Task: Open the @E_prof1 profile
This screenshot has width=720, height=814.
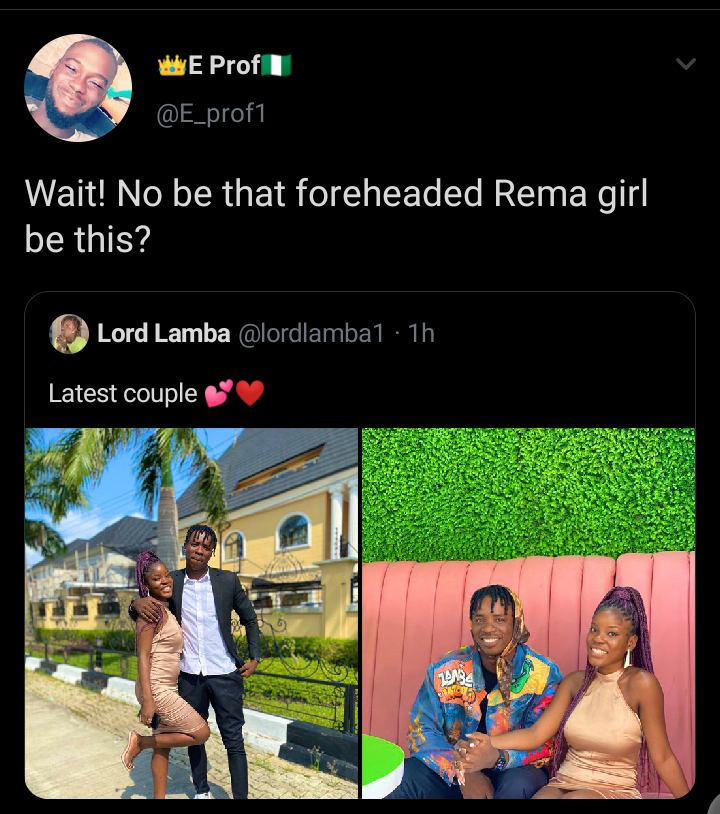Action: [x=212, y=114]
